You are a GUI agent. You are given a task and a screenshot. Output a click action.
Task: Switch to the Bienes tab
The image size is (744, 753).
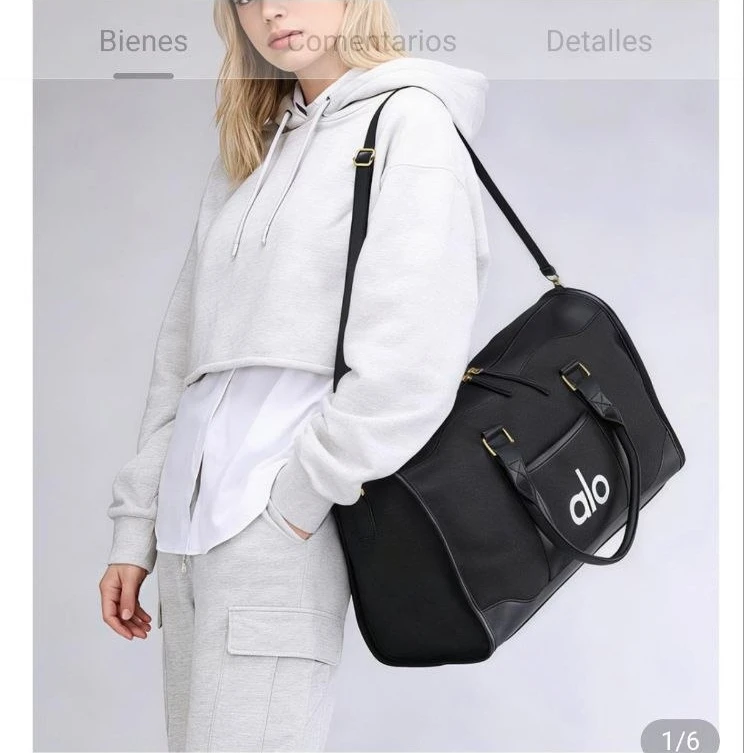143,42
